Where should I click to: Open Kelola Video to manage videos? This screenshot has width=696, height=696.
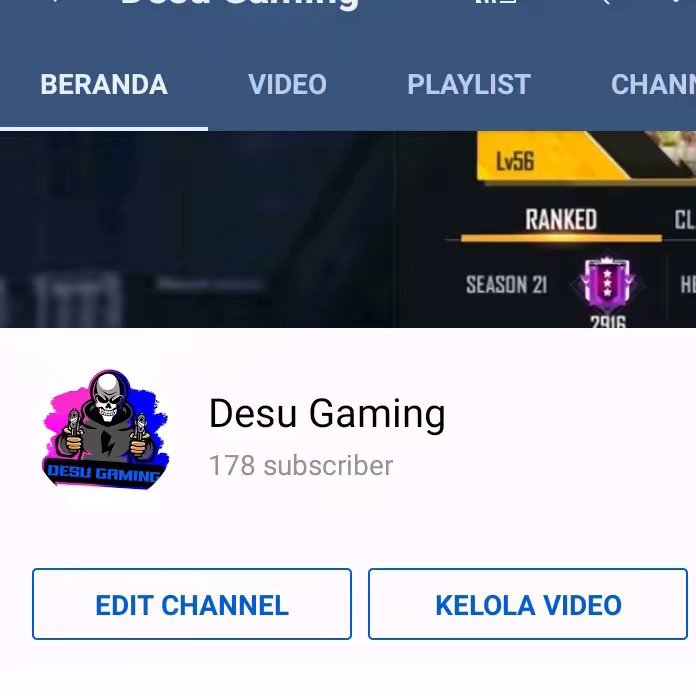[528, 605]
